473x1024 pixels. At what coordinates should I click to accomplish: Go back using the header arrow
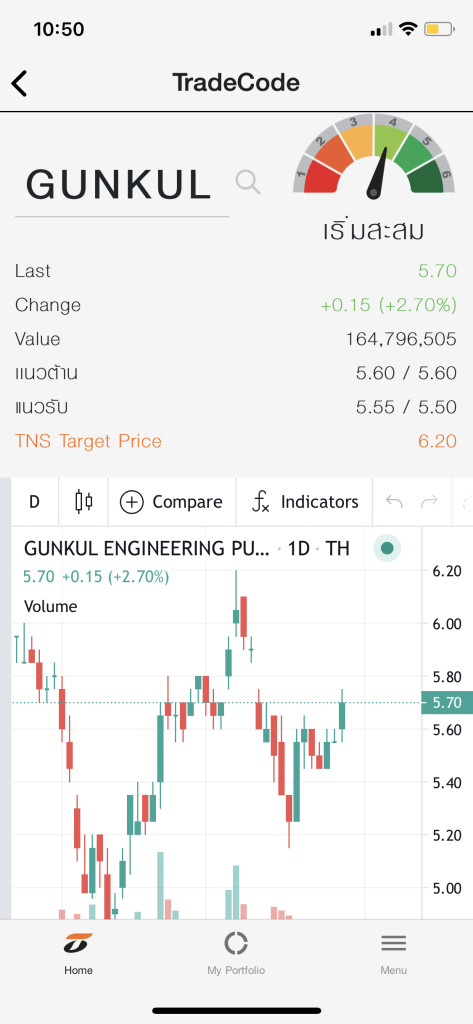coord(20,84)
